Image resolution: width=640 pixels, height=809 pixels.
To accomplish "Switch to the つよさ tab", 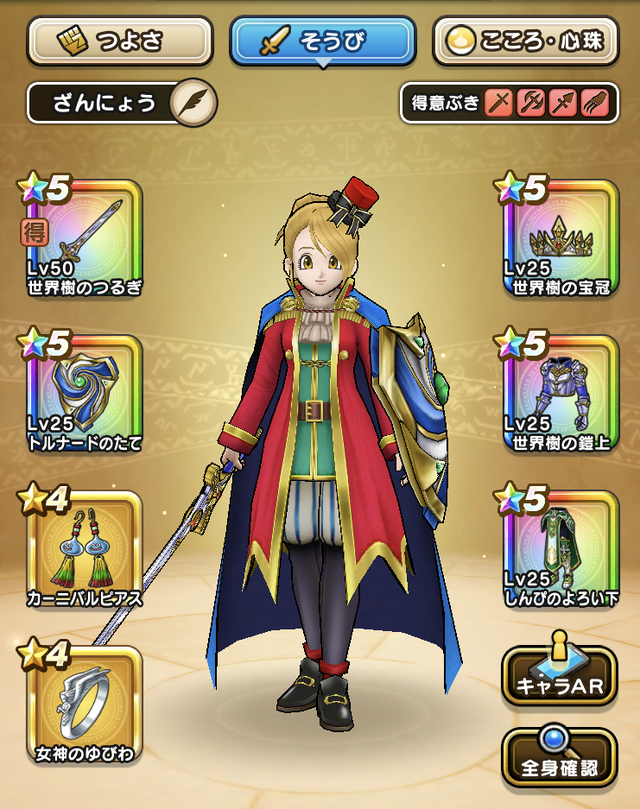I will click(120, 42).
